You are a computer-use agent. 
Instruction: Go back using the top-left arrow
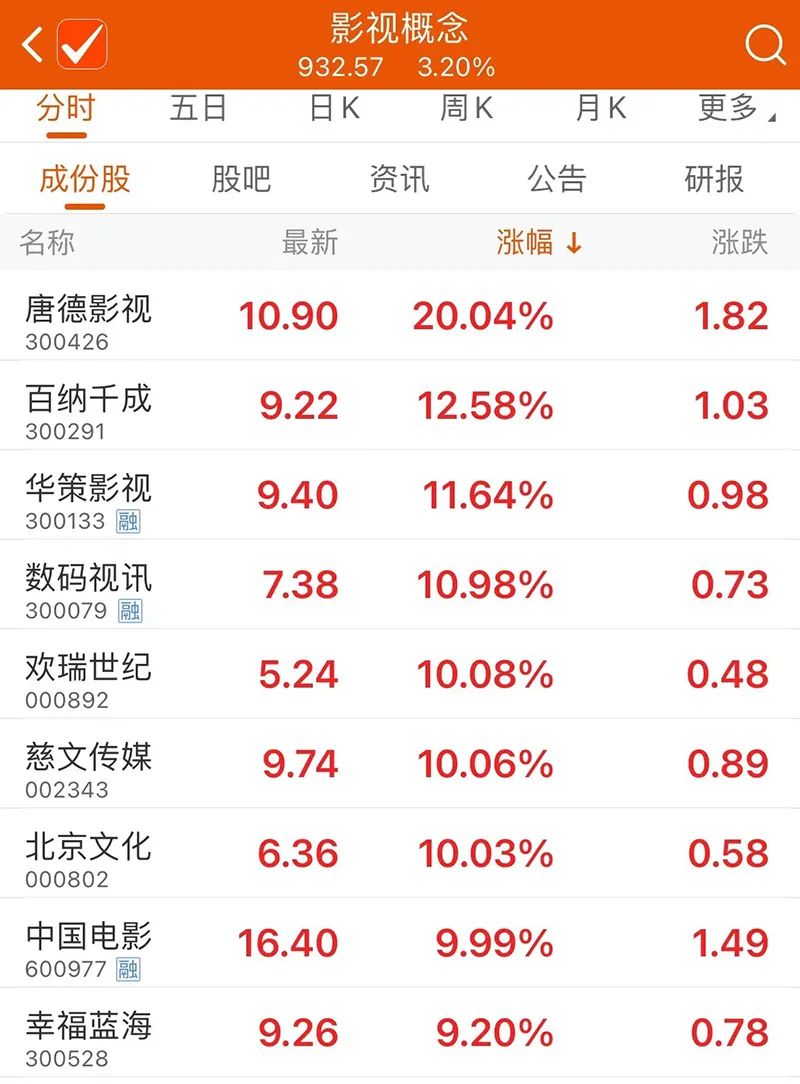(32, 45)
